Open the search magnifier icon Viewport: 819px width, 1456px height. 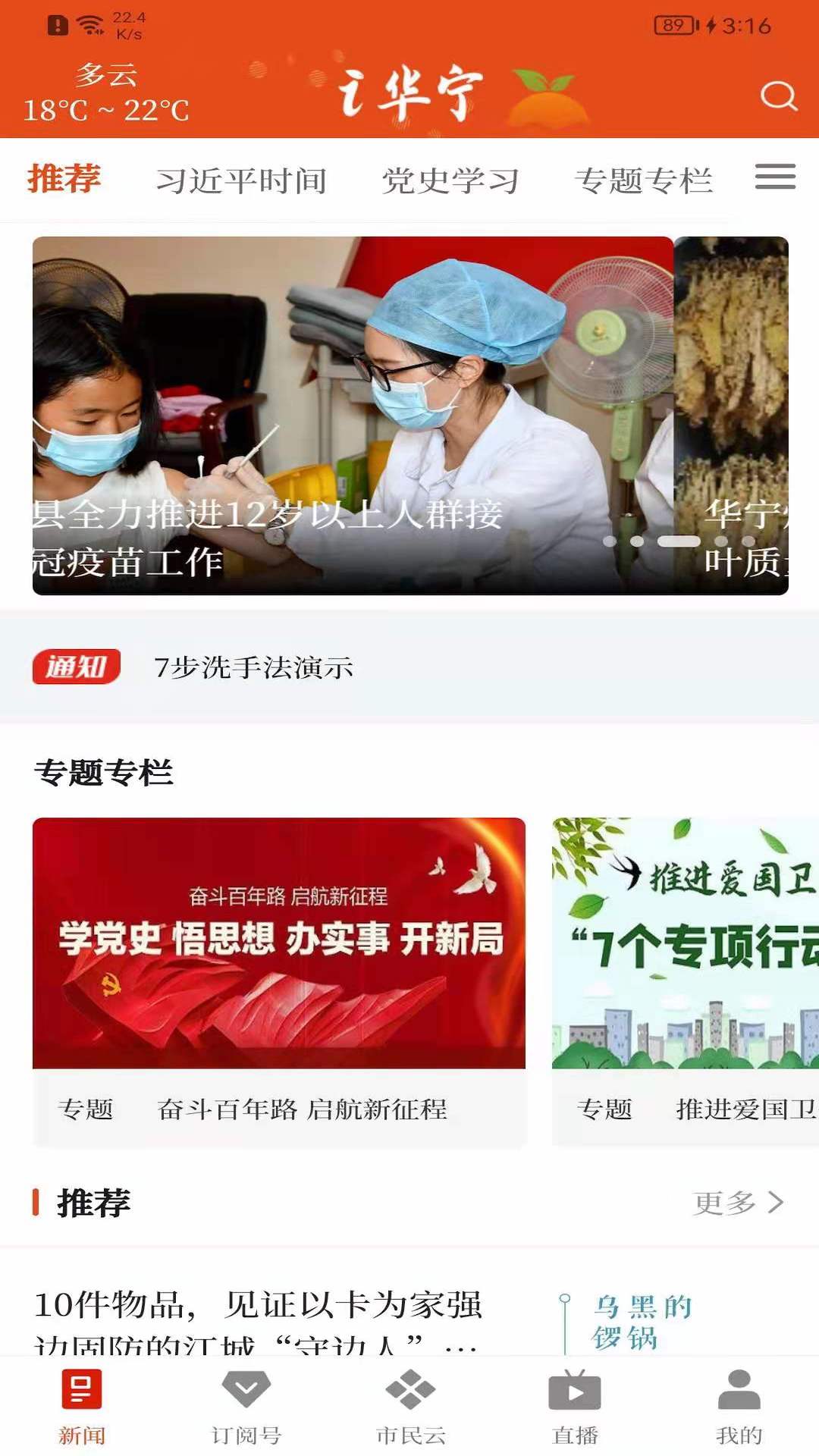779,96
